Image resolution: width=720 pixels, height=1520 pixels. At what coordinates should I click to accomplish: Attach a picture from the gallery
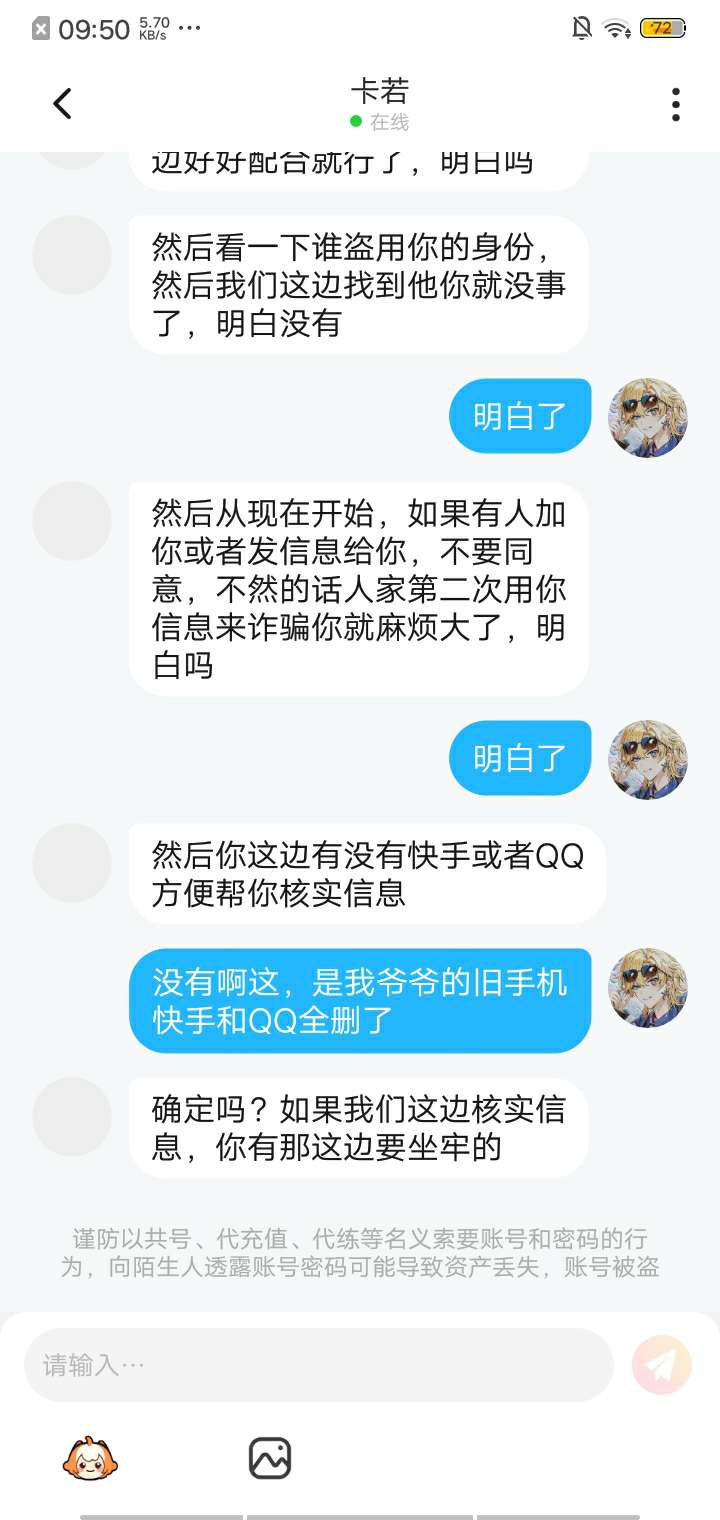point(269,1459)
